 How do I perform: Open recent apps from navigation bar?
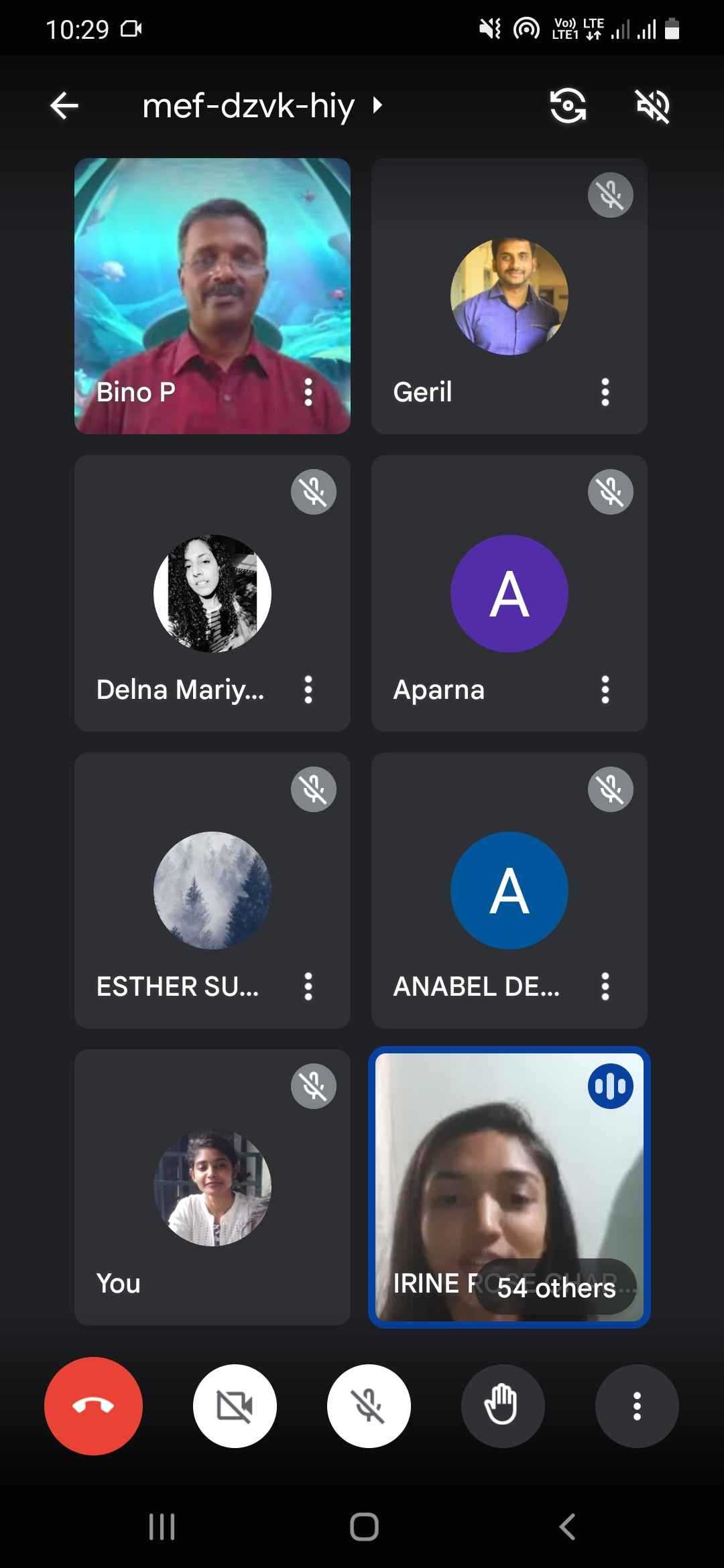pos(162,1527)
